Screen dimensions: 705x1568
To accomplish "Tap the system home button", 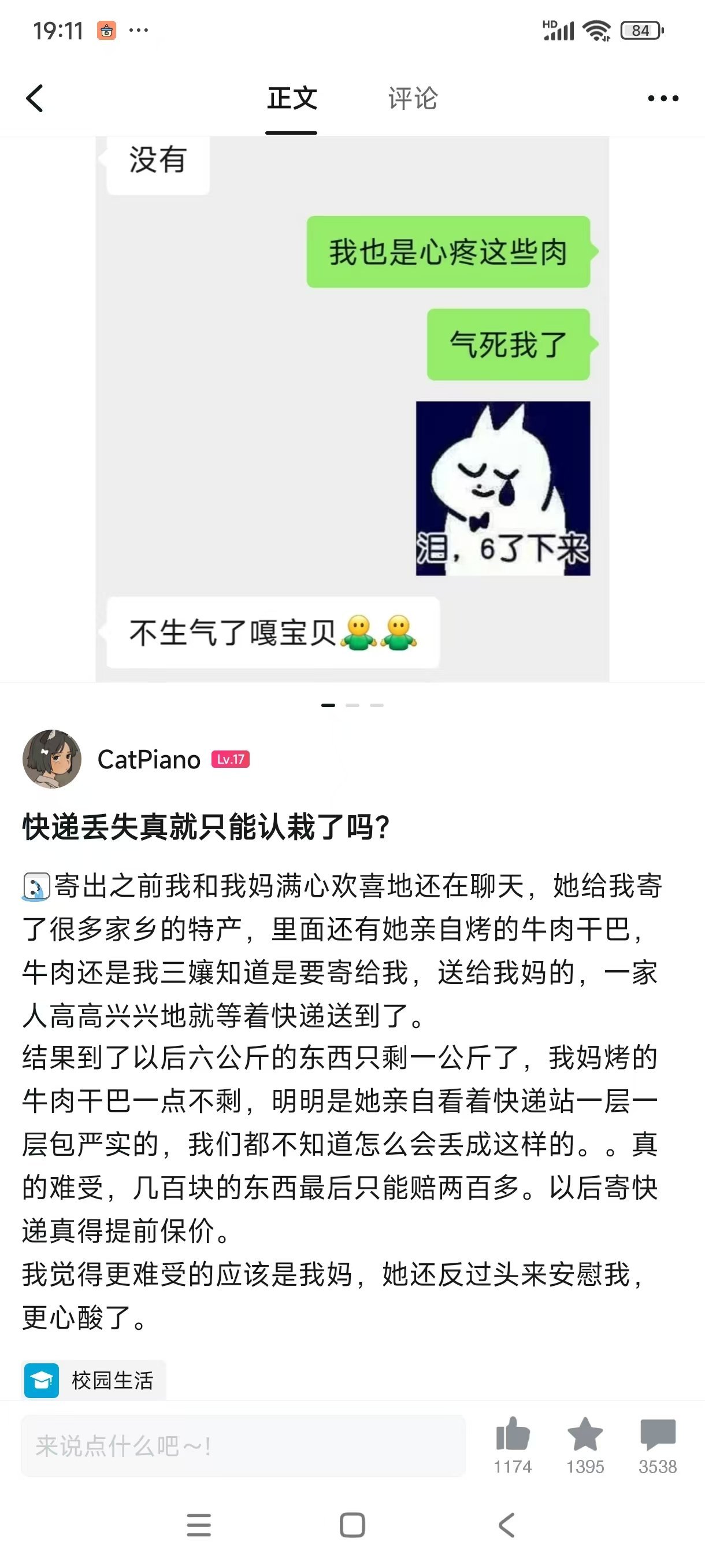I will pyautogui.click(x=352, y=1525).
